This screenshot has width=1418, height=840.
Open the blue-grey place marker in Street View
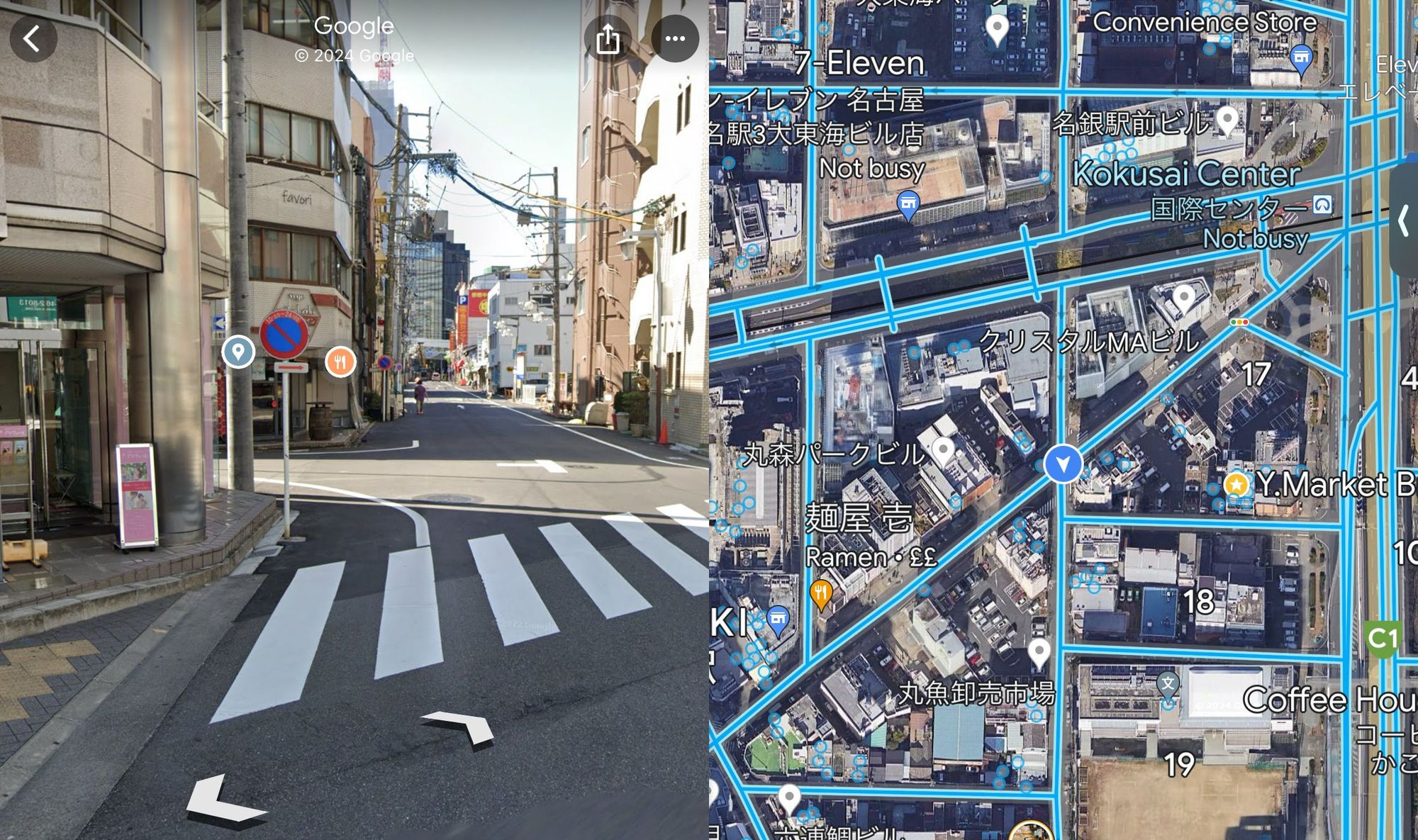pyautogui.click(x=238, y=351)
